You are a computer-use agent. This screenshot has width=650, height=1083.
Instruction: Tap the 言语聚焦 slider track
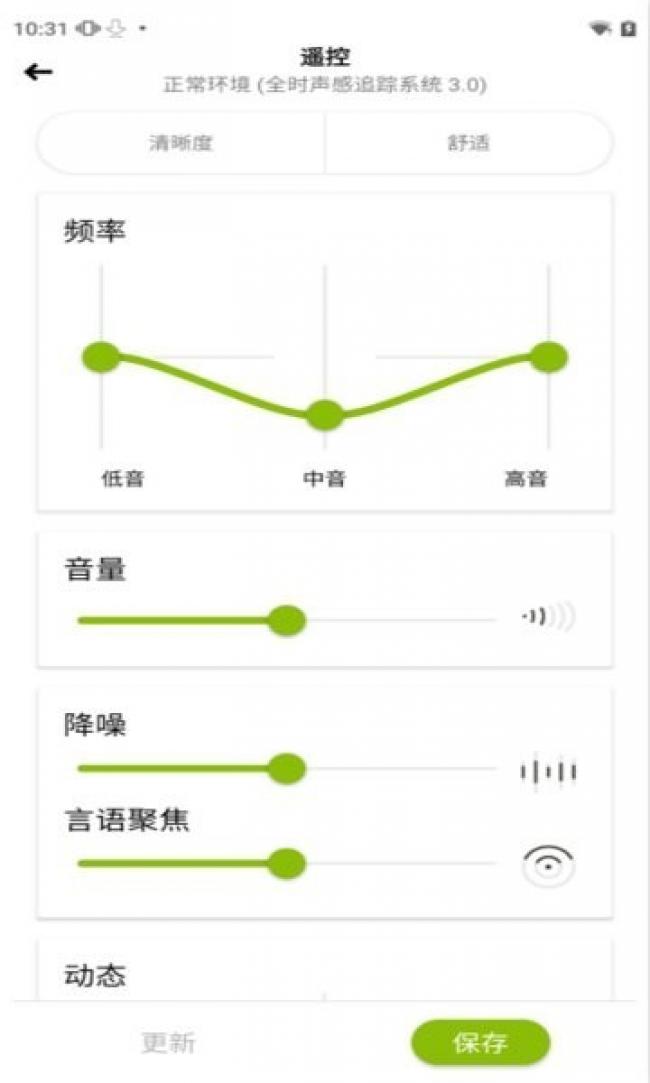point(287,863)
